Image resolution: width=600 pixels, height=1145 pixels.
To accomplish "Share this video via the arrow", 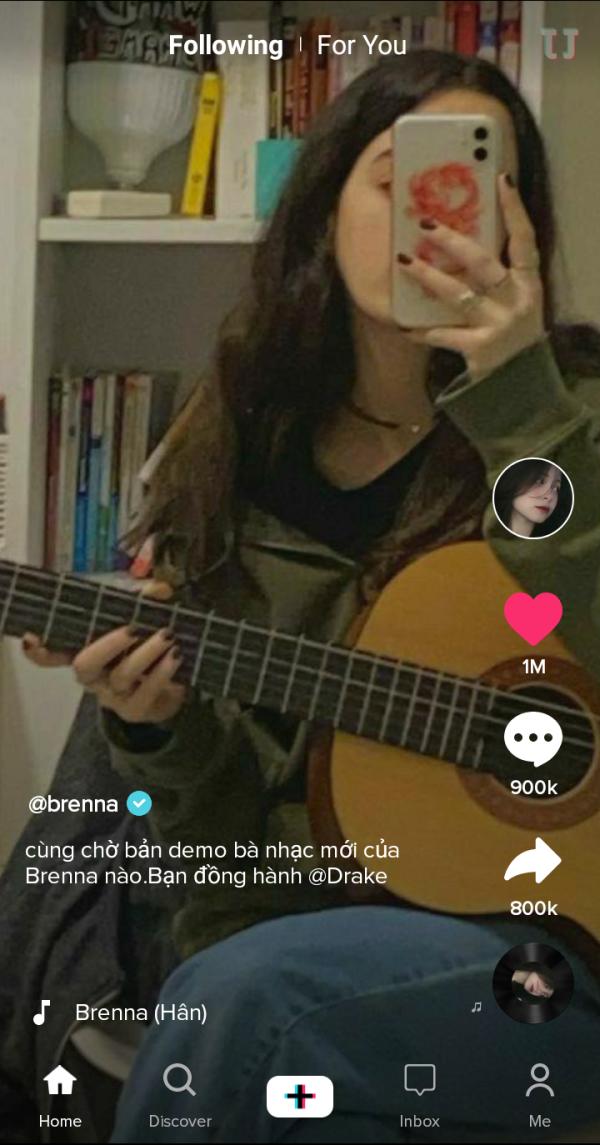I will click(x=533, y=861).
